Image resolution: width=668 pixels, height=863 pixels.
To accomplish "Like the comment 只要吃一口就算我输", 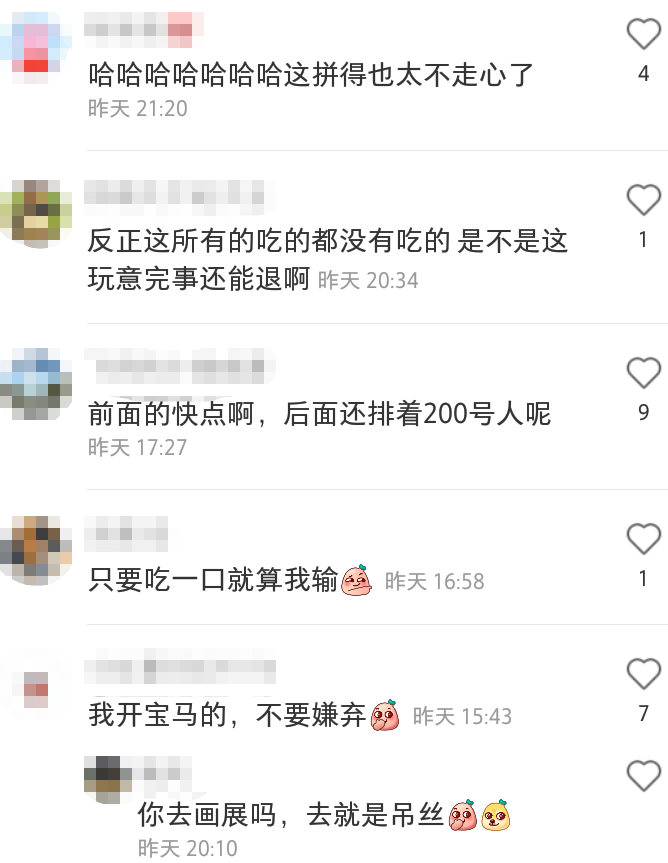I will coord(643,540).
